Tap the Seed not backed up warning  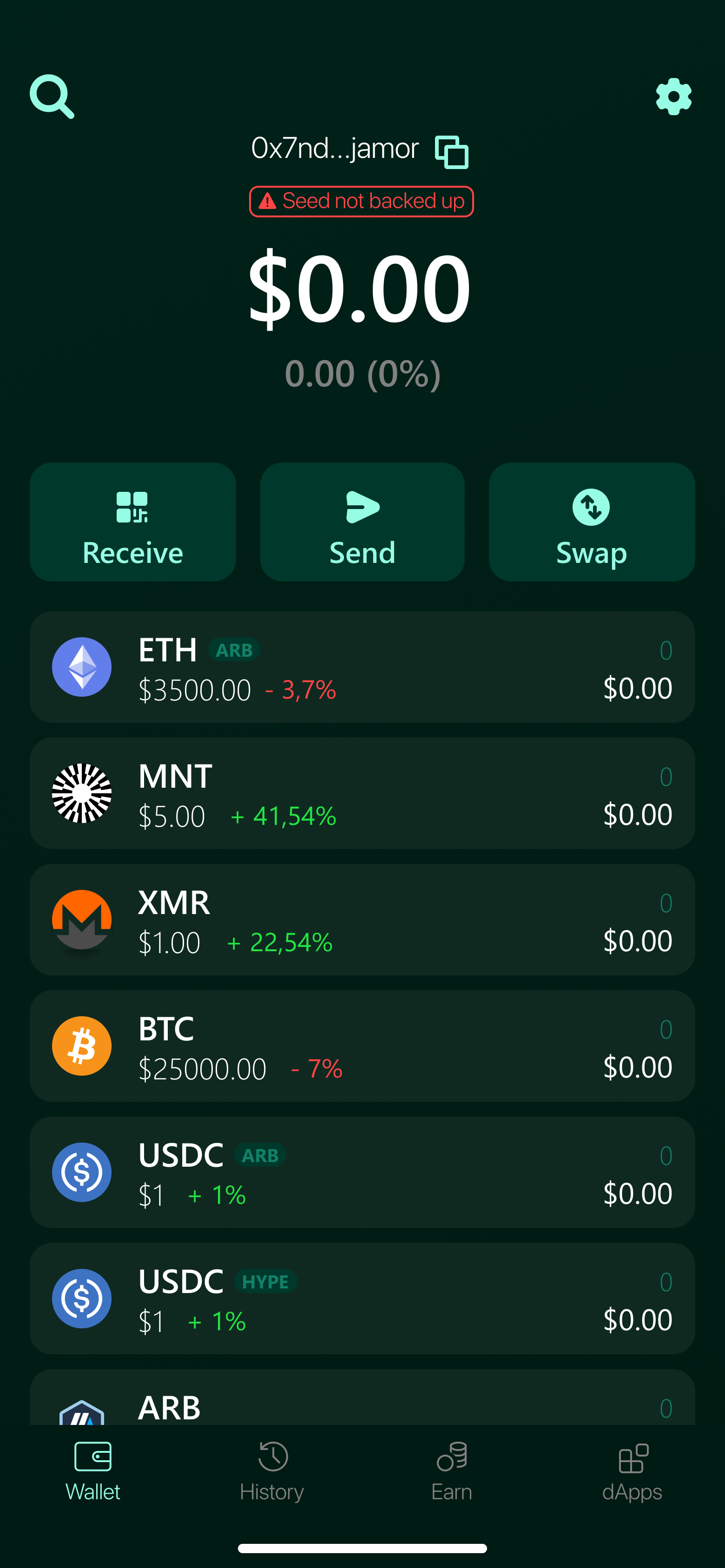pyautogui.click(x=361, y=202)
